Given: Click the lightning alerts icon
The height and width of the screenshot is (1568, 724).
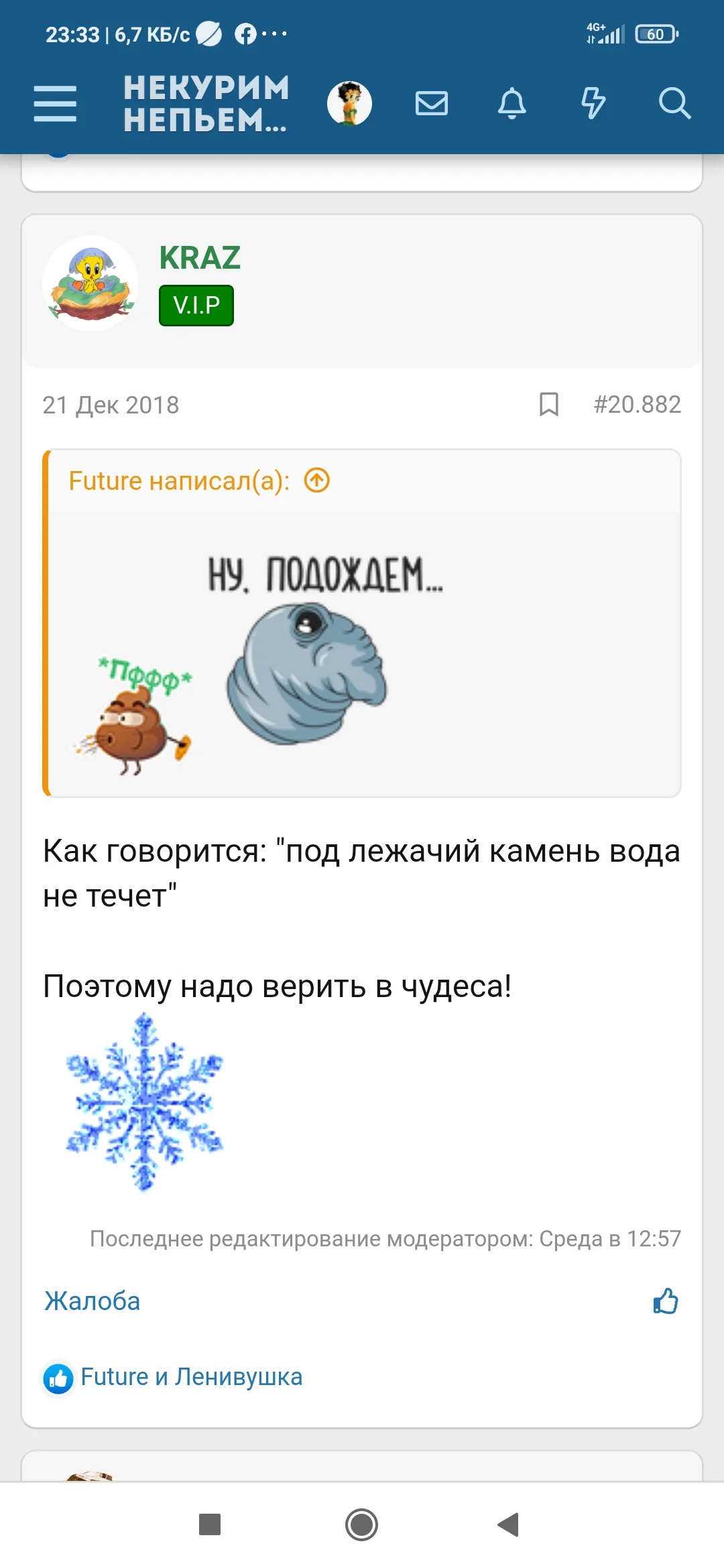Looking at the screenshot, I should [593, 104].
